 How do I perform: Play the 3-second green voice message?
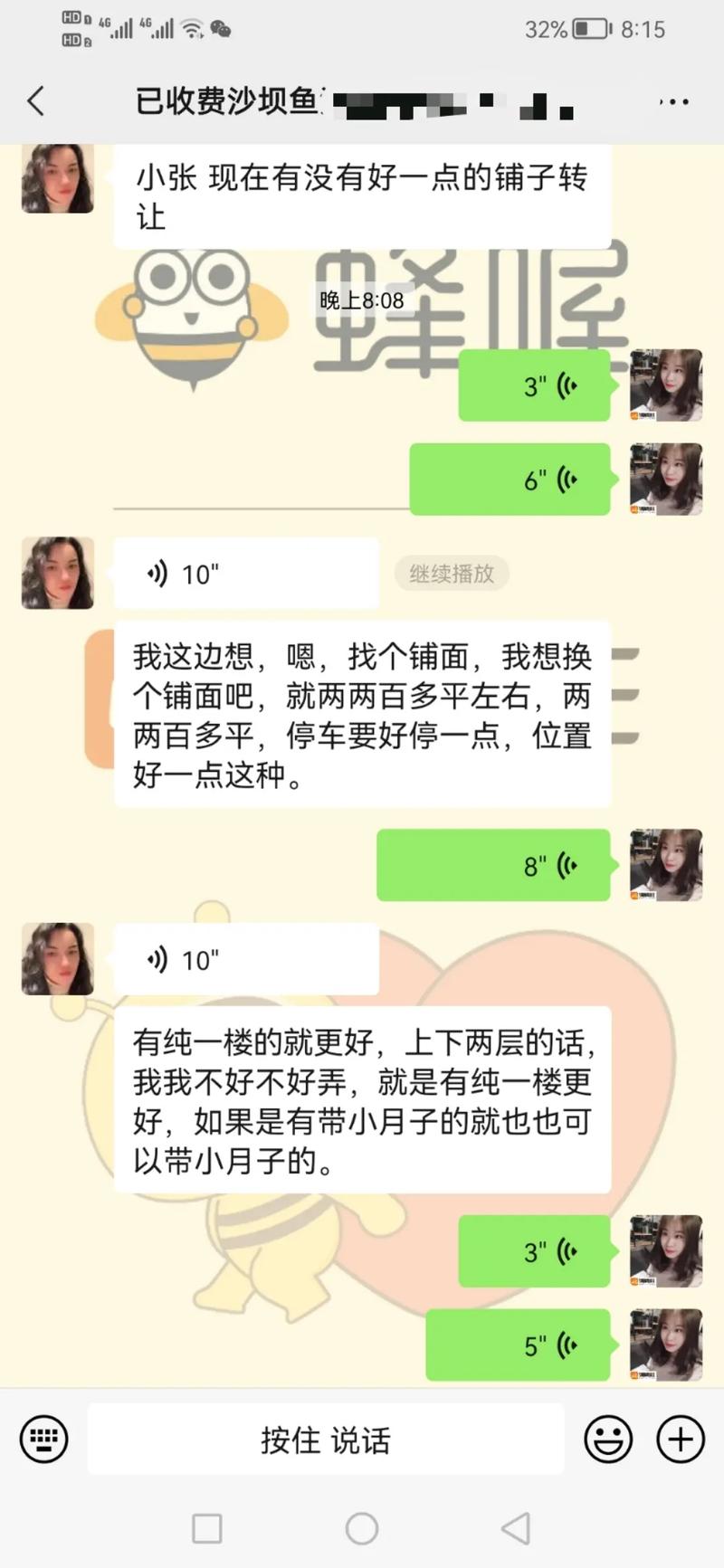(534, 386)
